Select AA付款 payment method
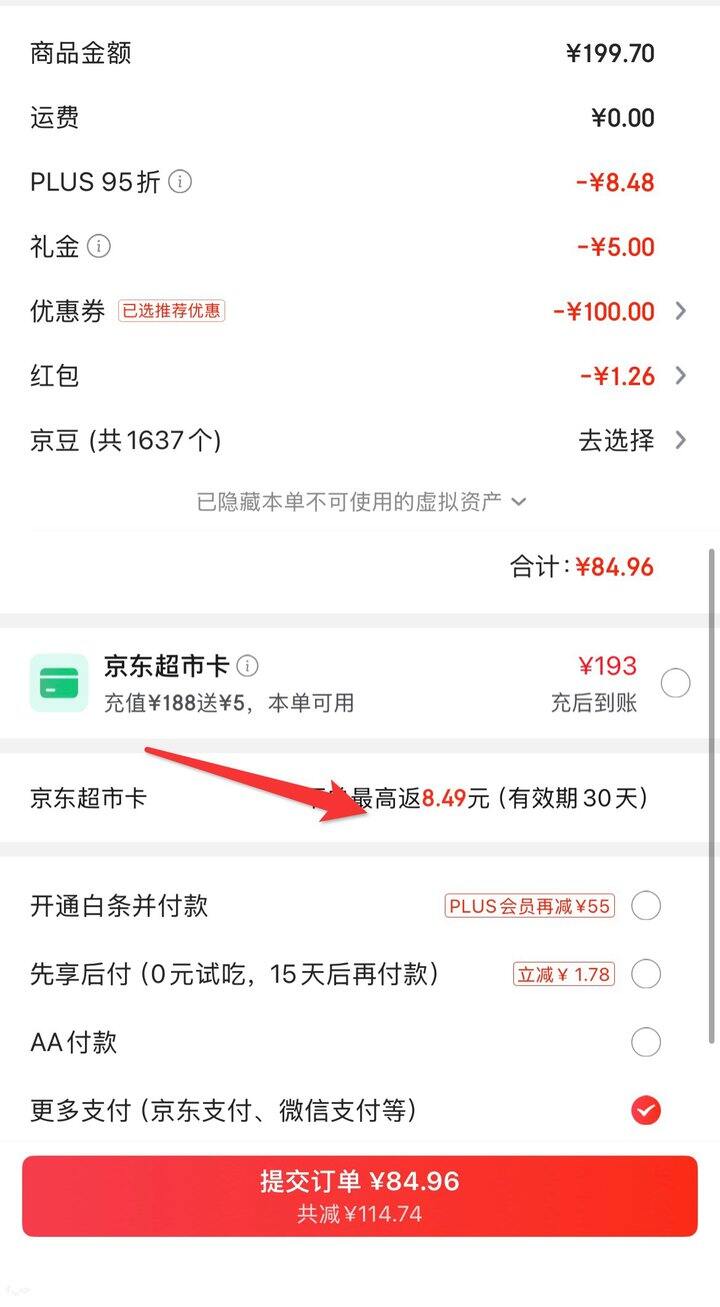This screenshot has width=720, height=1307. [646, 1042]
